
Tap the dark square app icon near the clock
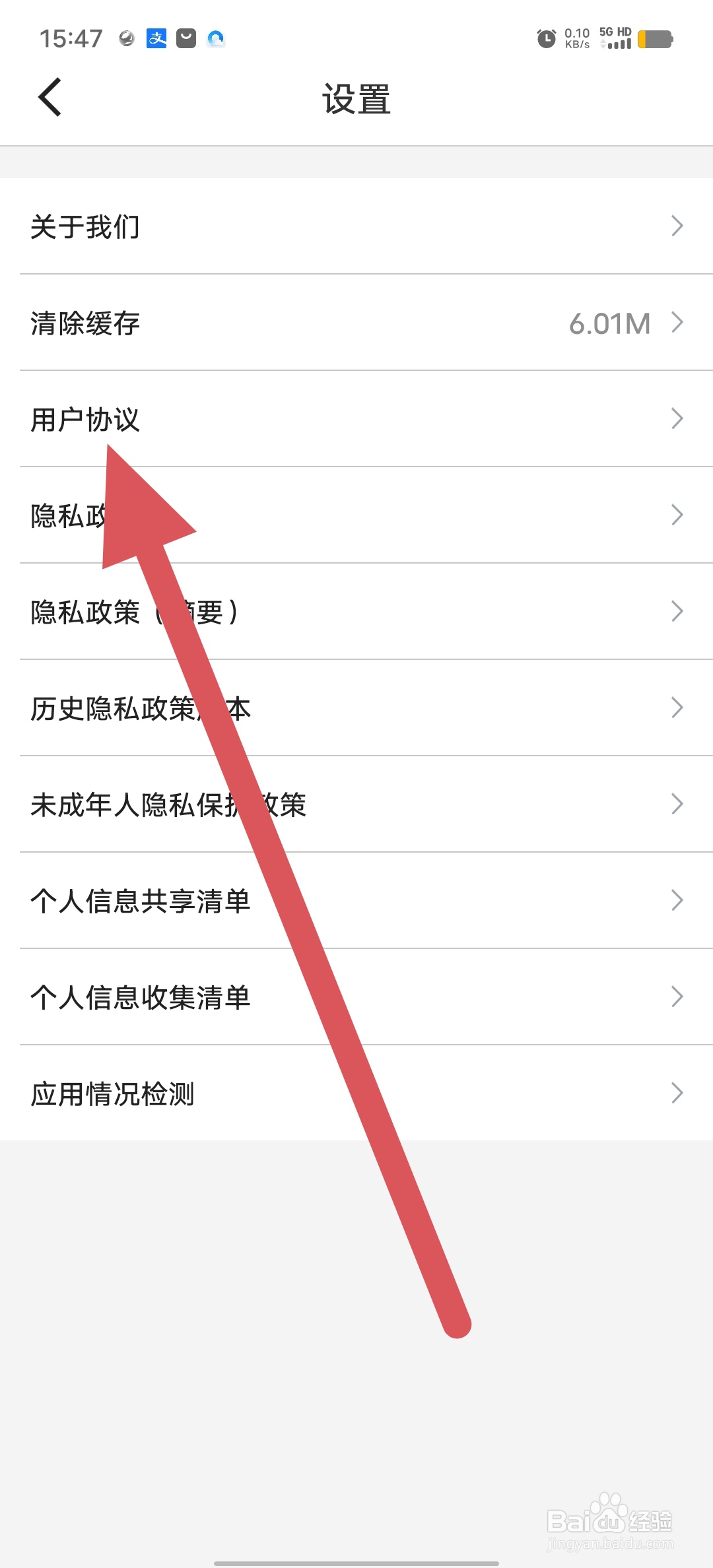[x=186, y=38]
